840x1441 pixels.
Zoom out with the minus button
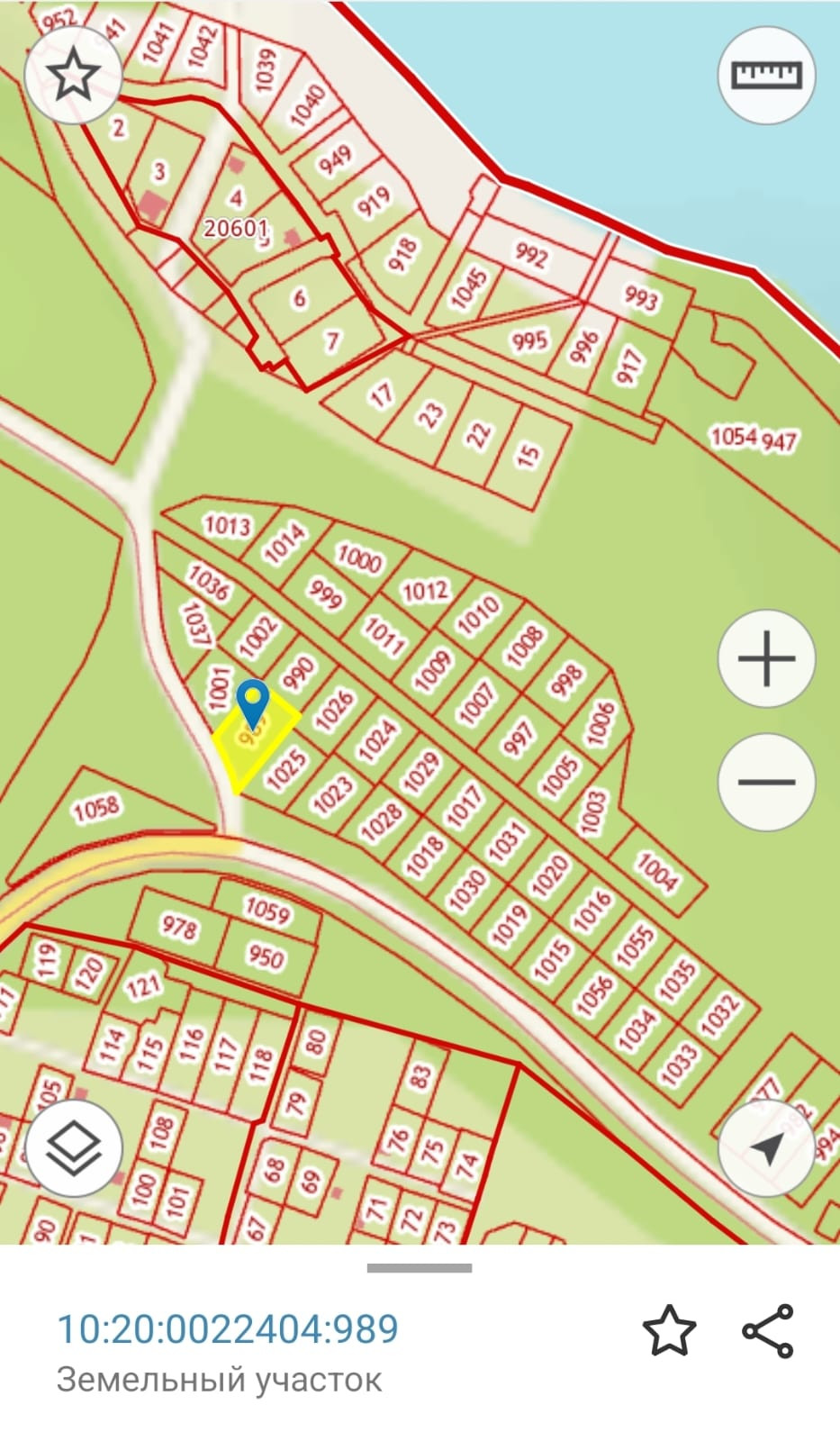click(766, 781)
